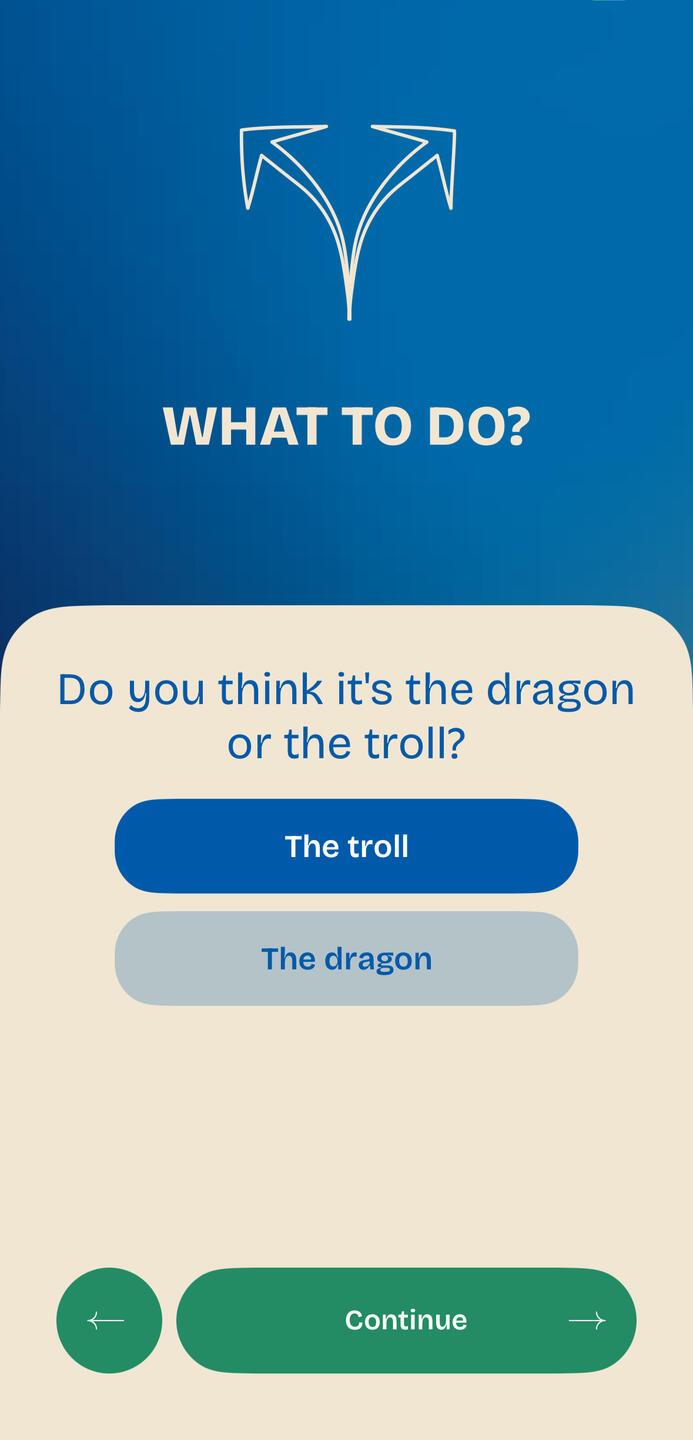Go back with the left arrow button
This screenshot has height=1440, width=693.
tap(108, 1320)
